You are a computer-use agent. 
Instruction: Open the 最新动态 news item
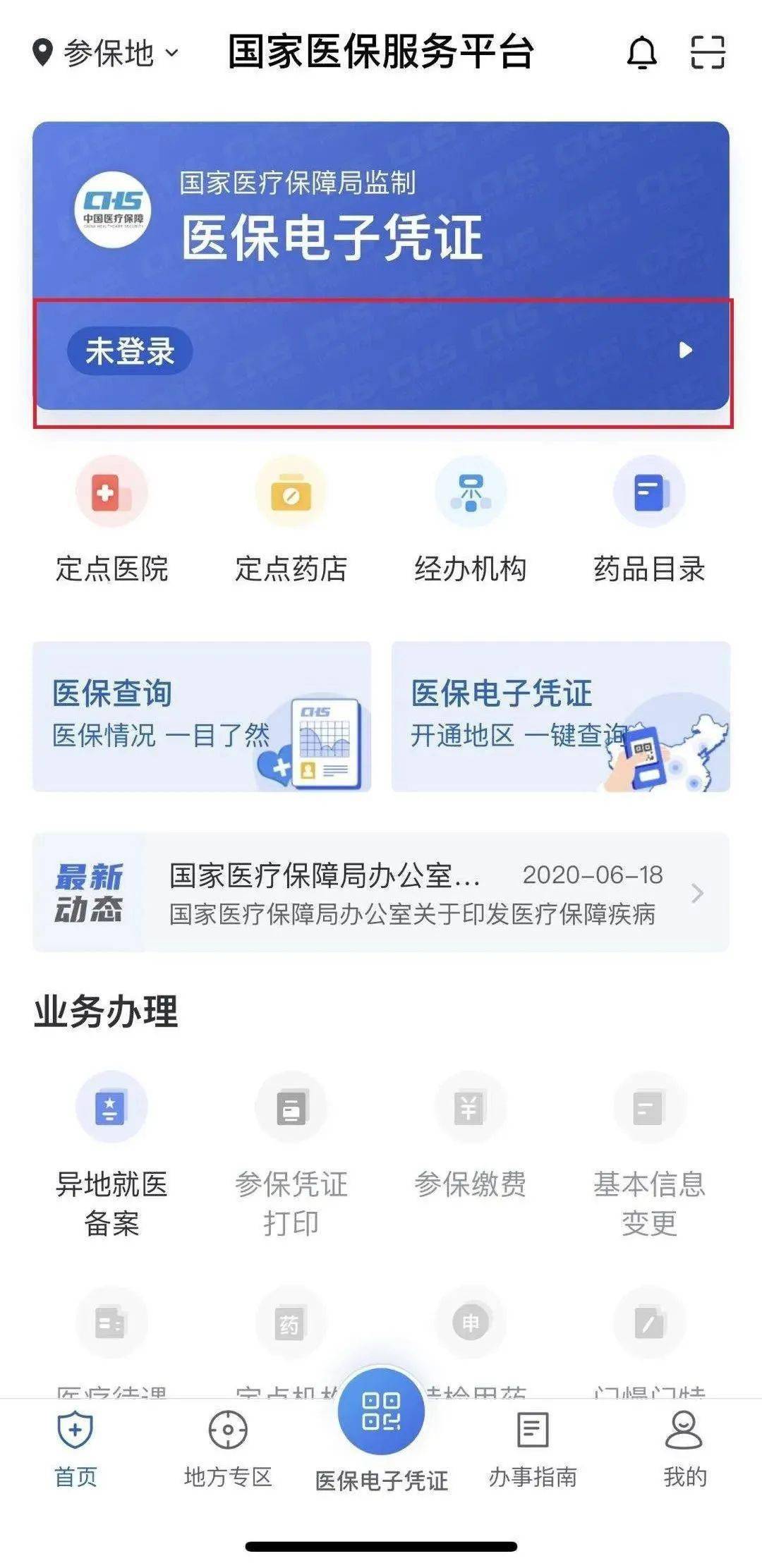click(x=381, y=892)
